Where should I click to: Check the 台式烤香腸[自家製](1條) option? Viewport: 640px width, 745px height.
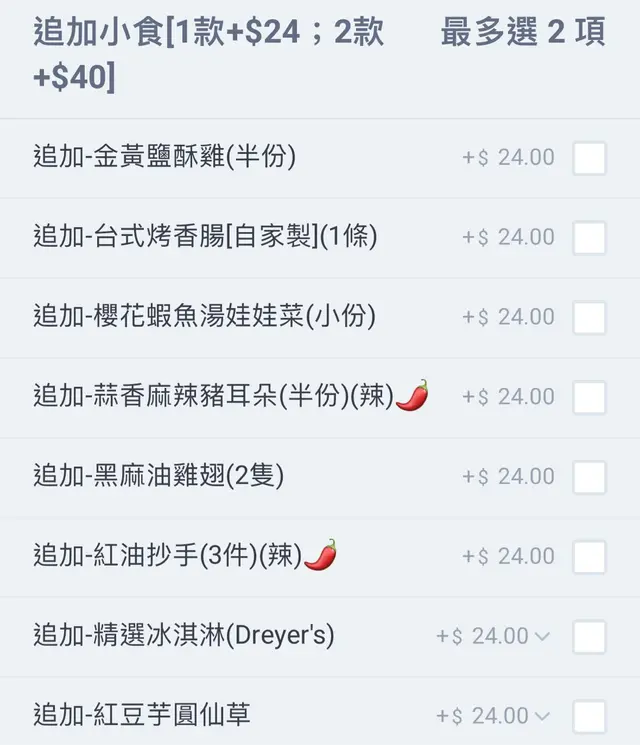[x=589, y=238]
